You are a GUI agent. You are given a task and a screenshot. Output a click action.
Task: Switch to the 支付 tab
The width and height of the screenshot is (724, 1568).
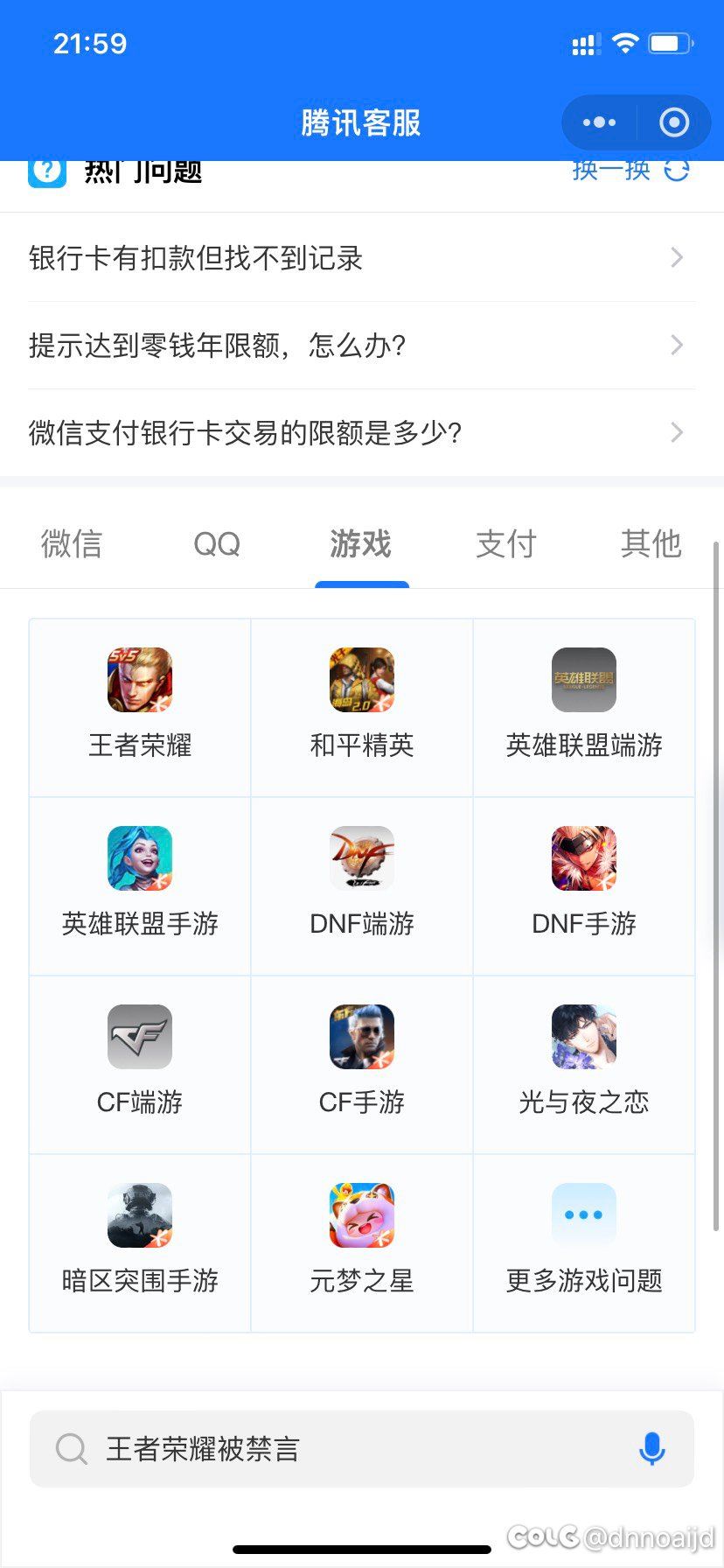505,544
